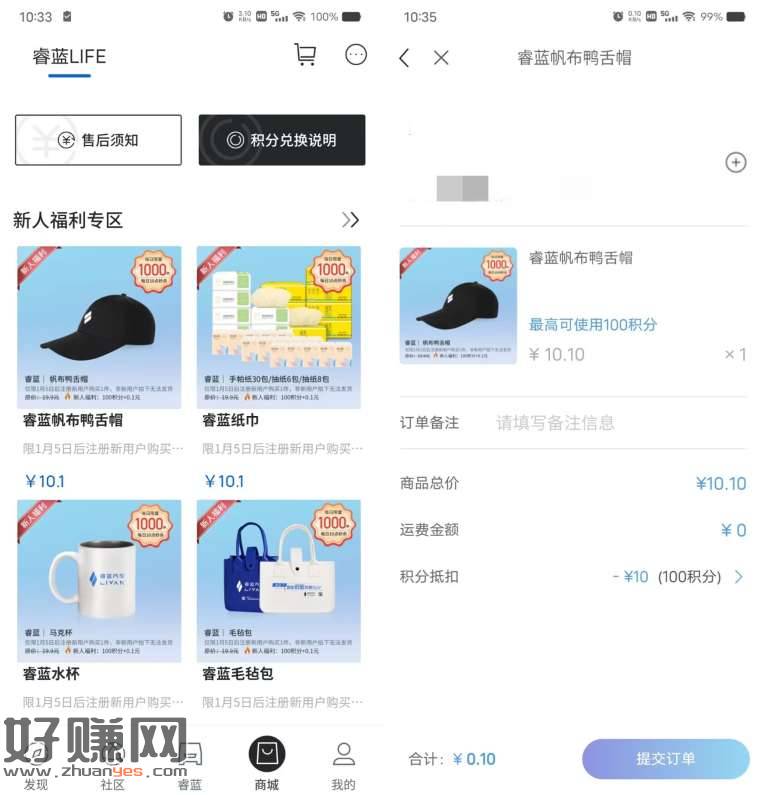
Task: Close the order page with X
Action: point(441,58)
